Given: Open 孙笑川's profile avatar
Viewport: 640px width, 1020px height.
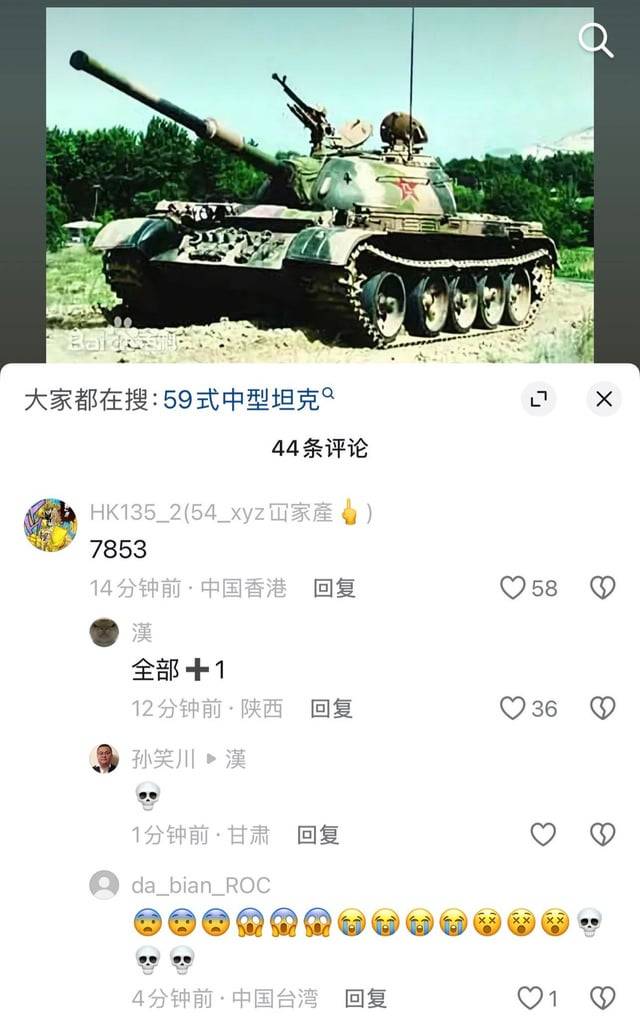Looking at the screenshot, I should 104,759.
